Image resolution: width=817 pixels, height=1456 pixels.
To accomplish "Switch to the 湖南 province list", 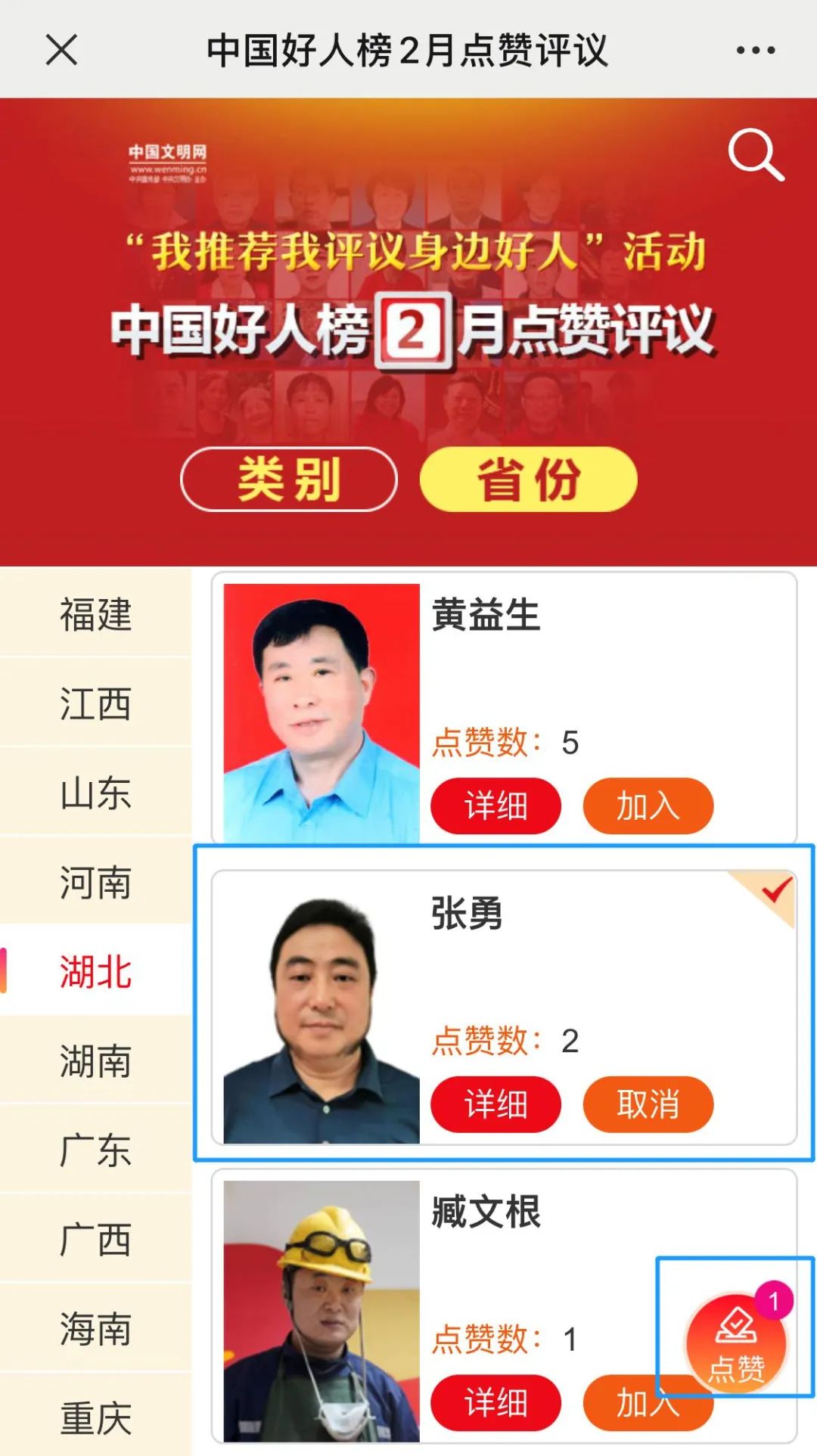I will [x=97, y=1060].
